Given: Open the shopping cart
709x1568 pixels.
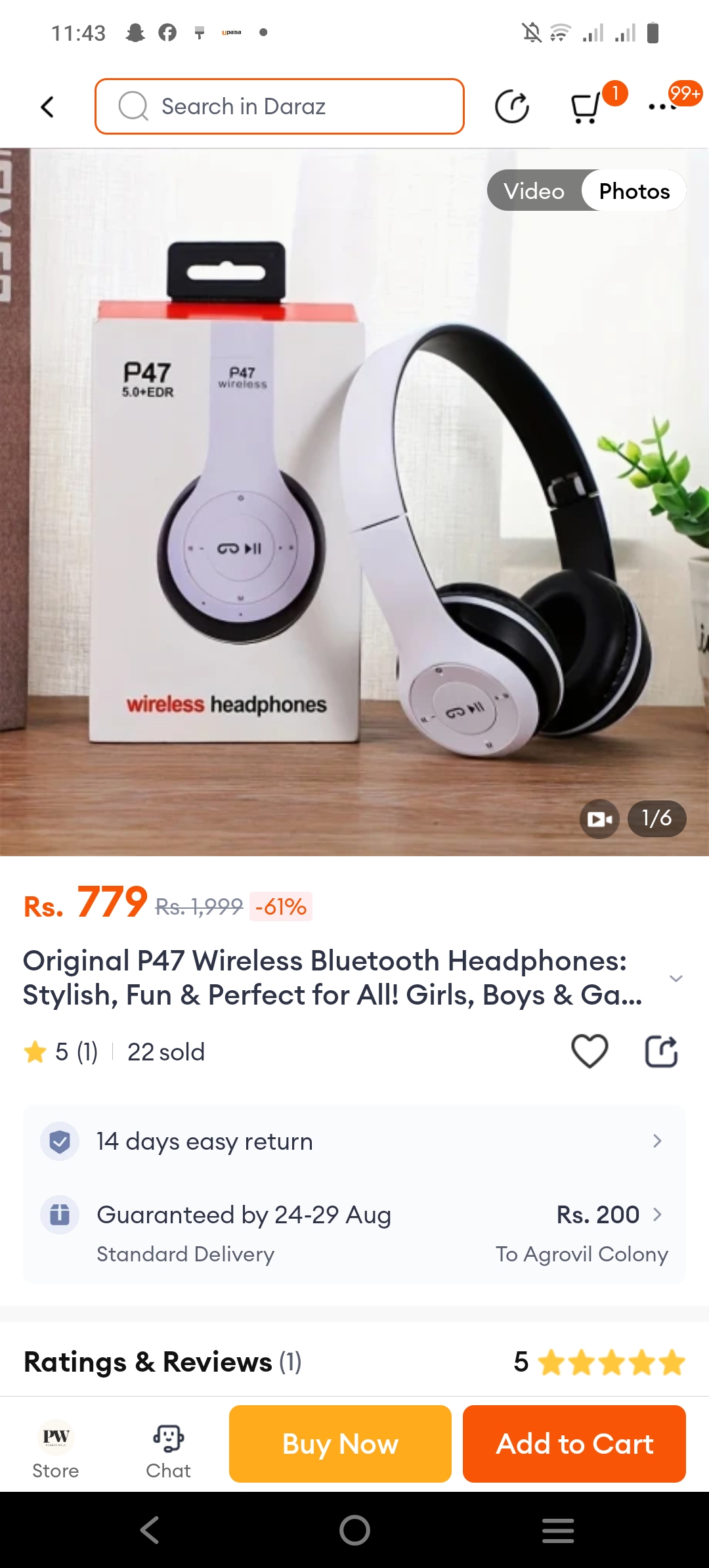Looking at the screenshot, I should 586,107.
